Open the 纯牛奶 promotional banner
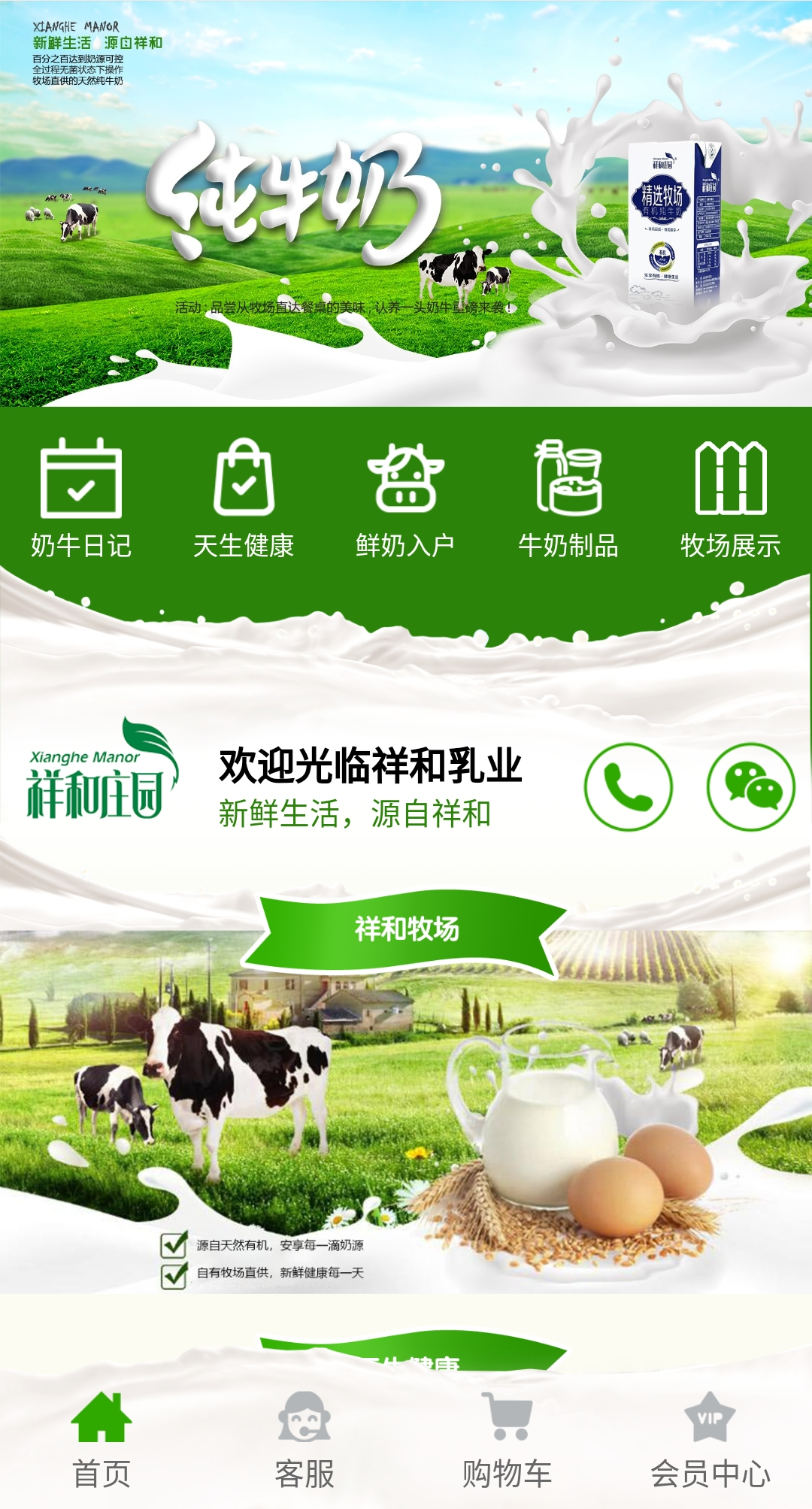This screenshot has width=812, height=1509. [x=406, y=203]
